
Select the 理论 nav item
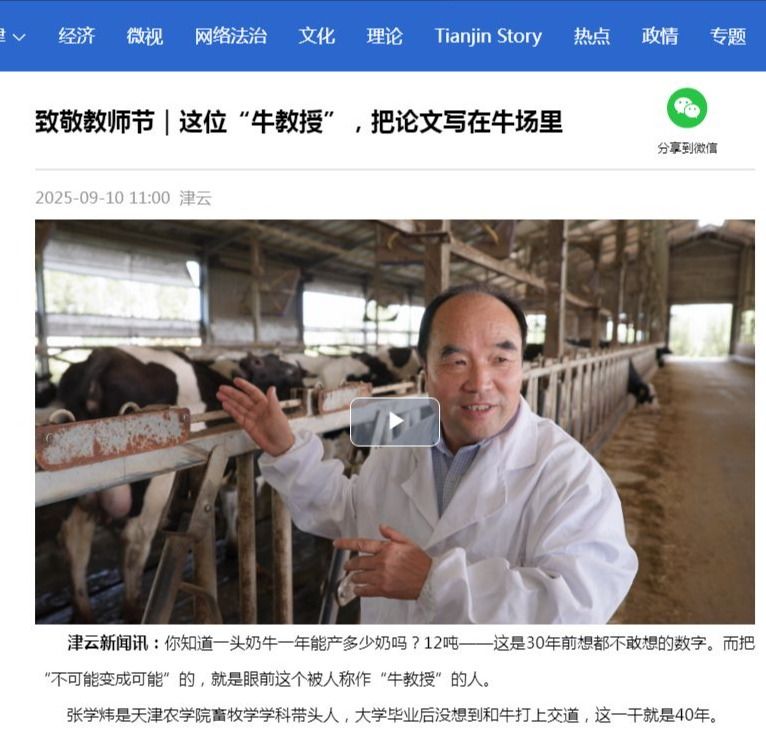pyautogui.click(x=385, y=36)
